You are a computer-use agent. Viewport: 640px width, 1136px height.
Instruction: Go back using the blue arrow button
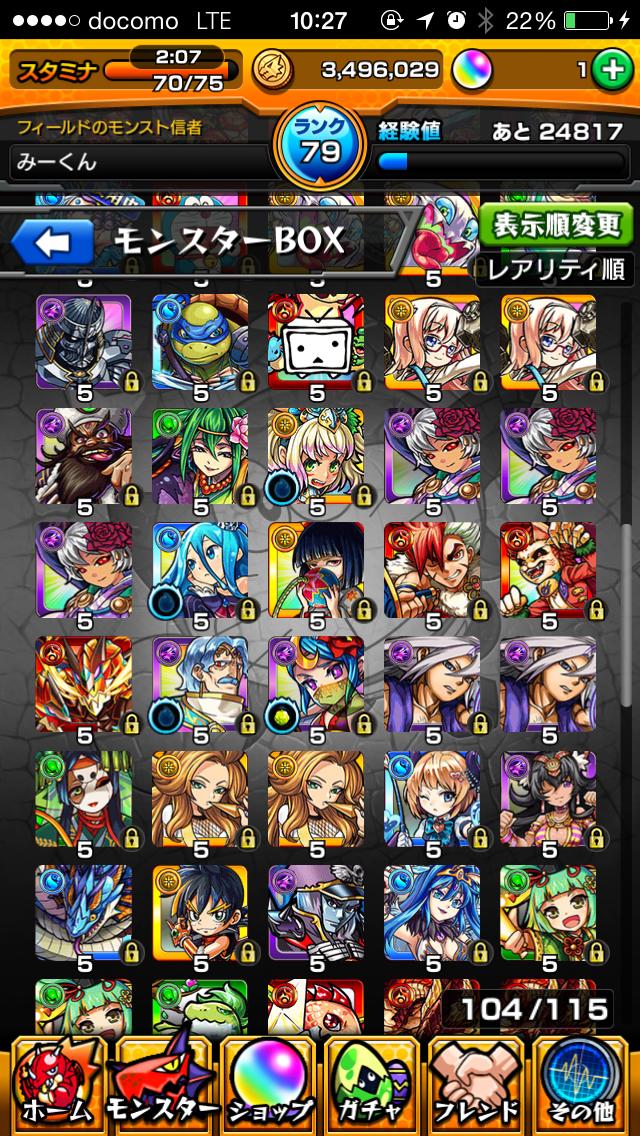coord(52,242)
